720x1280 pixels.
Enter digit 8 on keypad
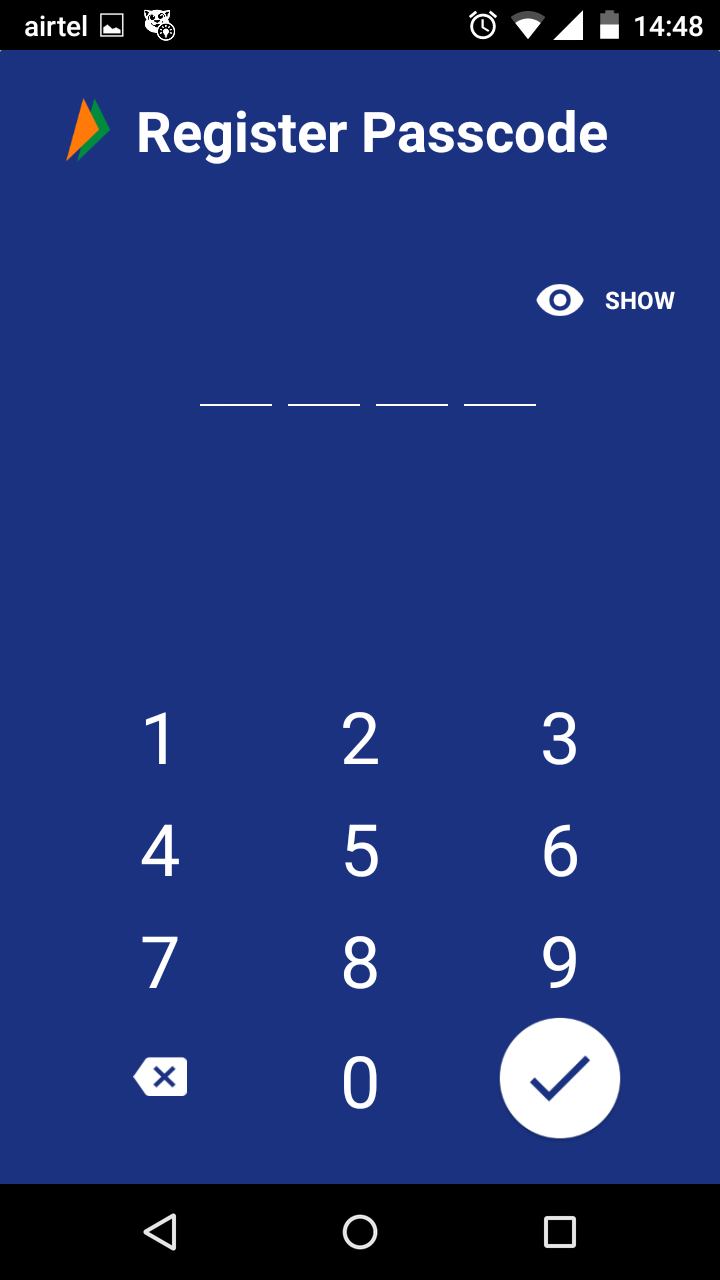pos(360,962)
